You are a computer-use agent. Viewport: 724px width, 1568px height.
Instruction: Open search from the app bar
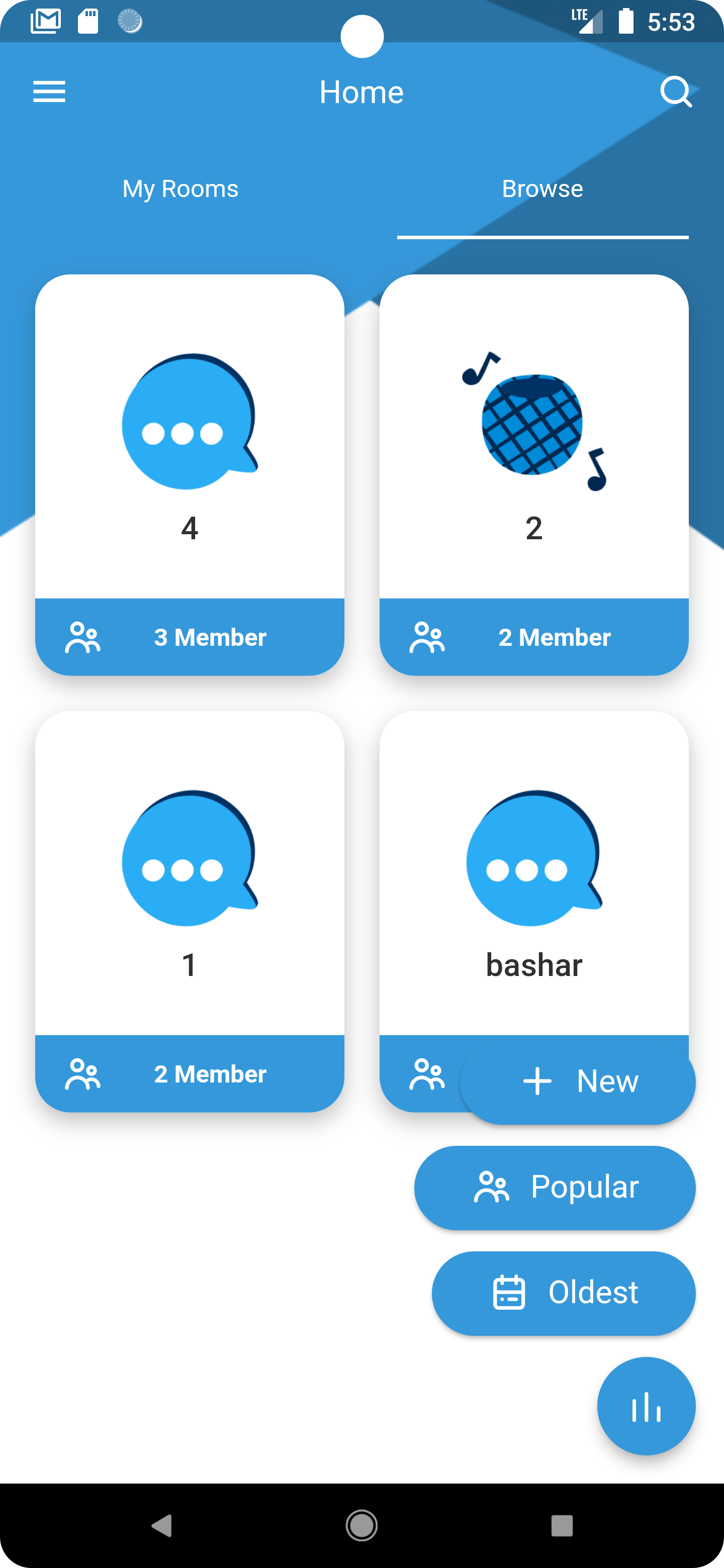click(675, 92)
